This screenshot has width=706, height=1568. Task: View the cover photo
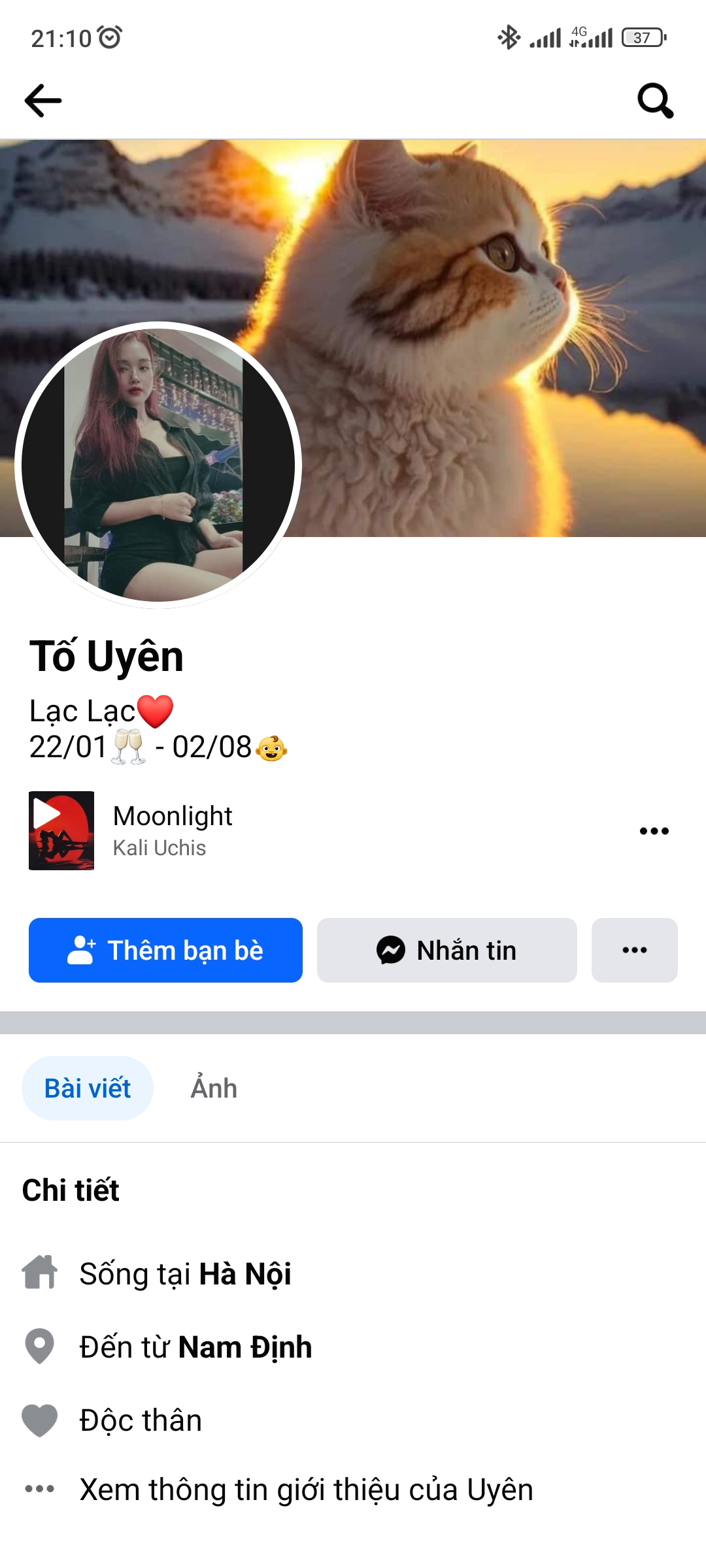tap(497, 294)
